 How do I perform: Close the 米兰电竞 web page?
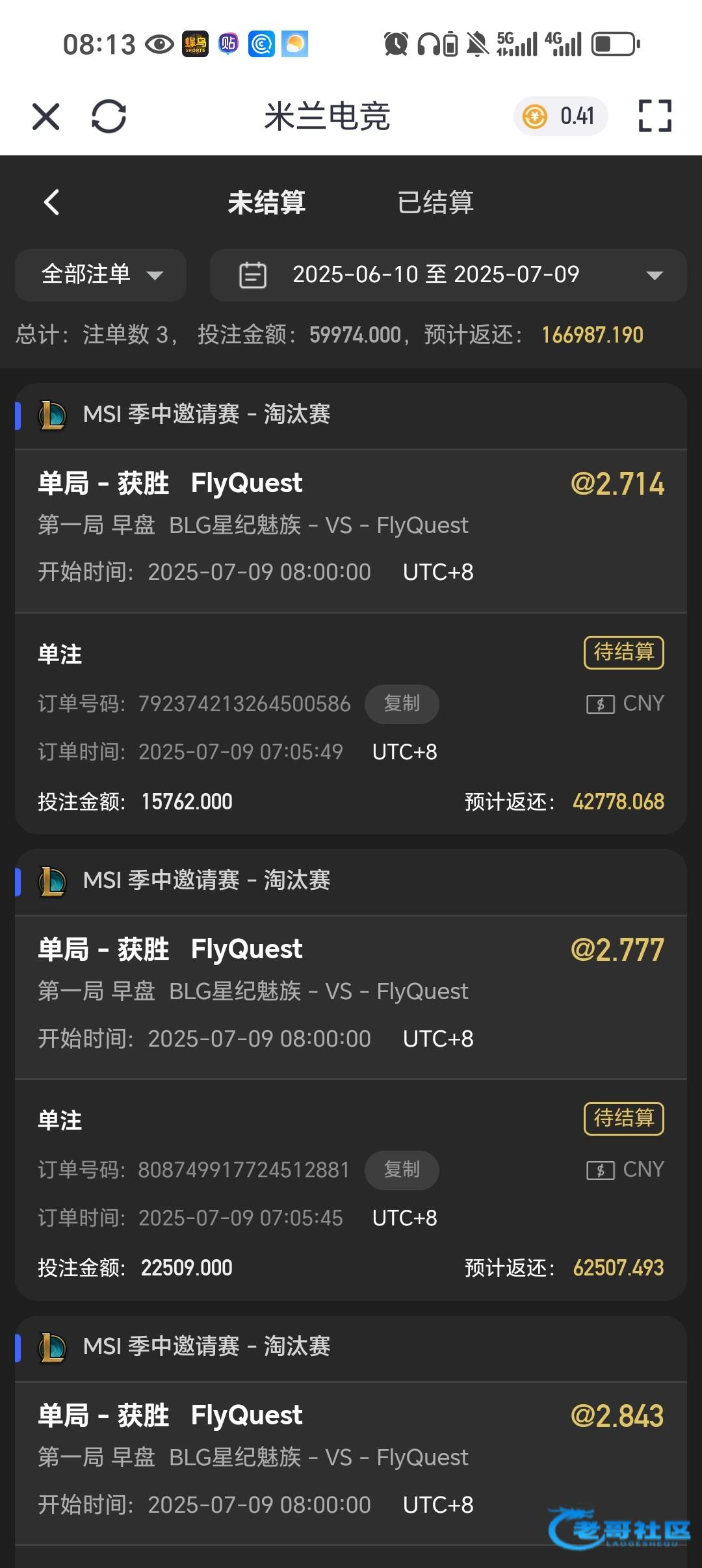tap(45, 117)
